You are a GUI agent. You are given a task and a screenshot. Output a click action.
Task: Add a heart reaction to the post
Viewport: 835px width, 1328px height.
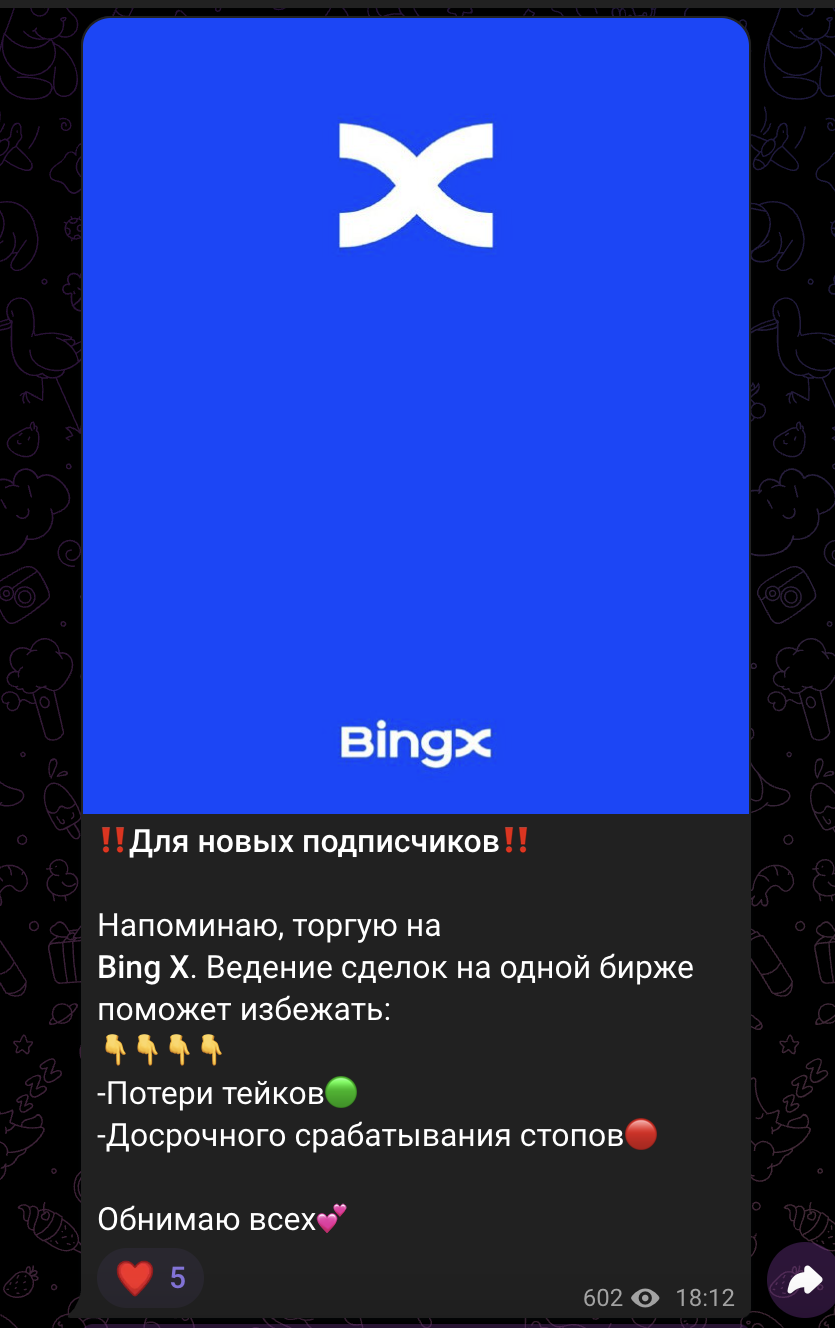[x=150, y=1277]
